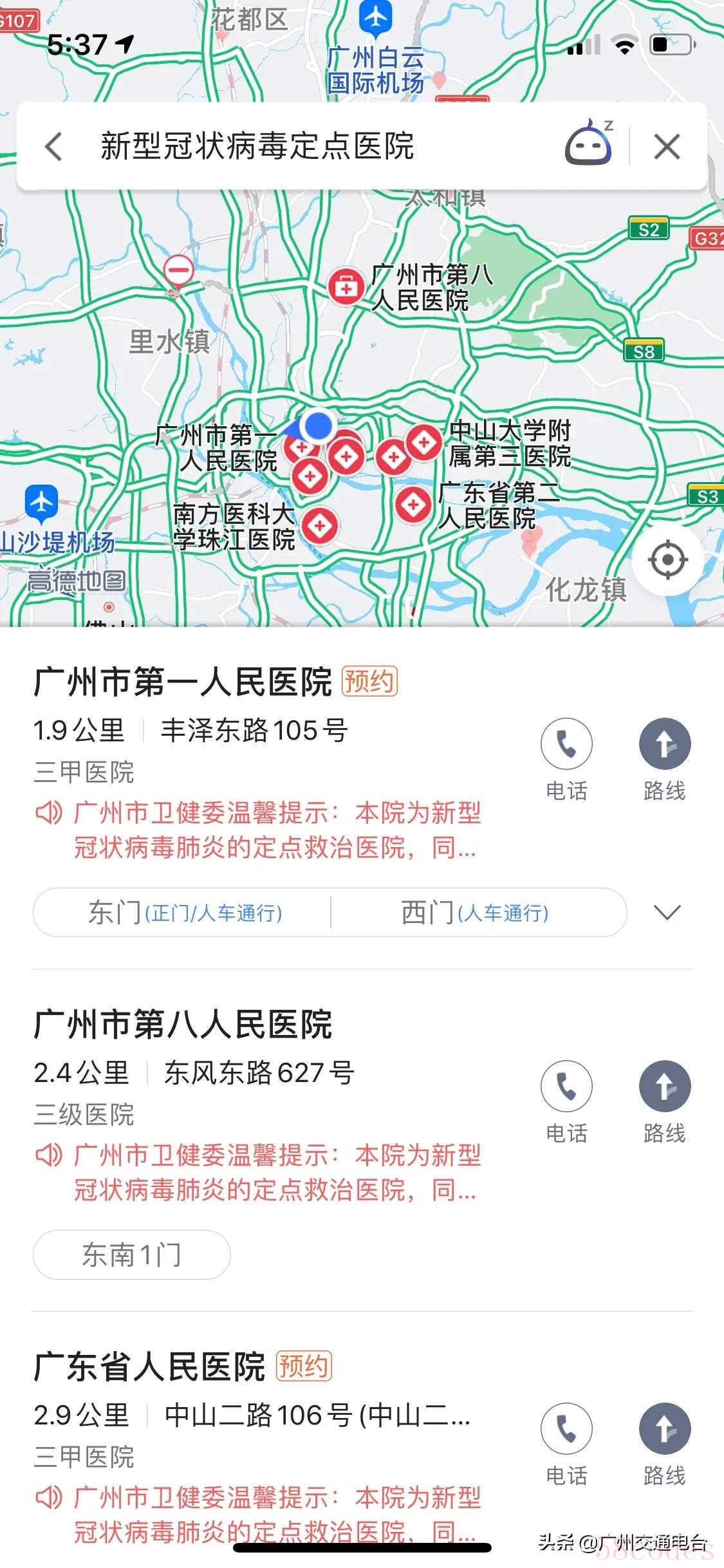The width and height of the screenshot is (724, 1568).
Task: Call 广州市第一人民医院
Action: click(x=566, y=744)
